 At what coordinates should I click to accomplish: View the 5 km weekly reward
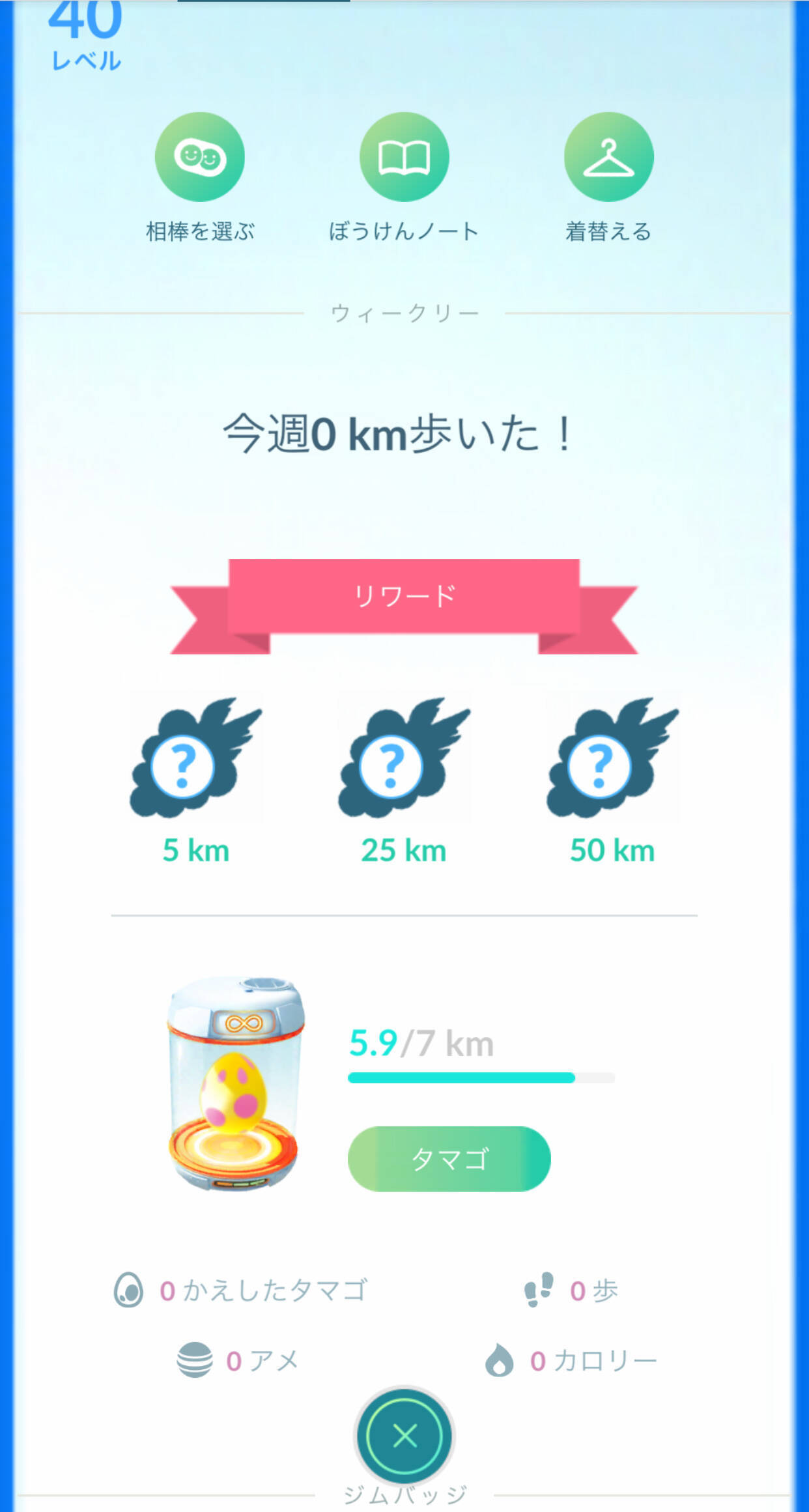[x=195, y=759]
